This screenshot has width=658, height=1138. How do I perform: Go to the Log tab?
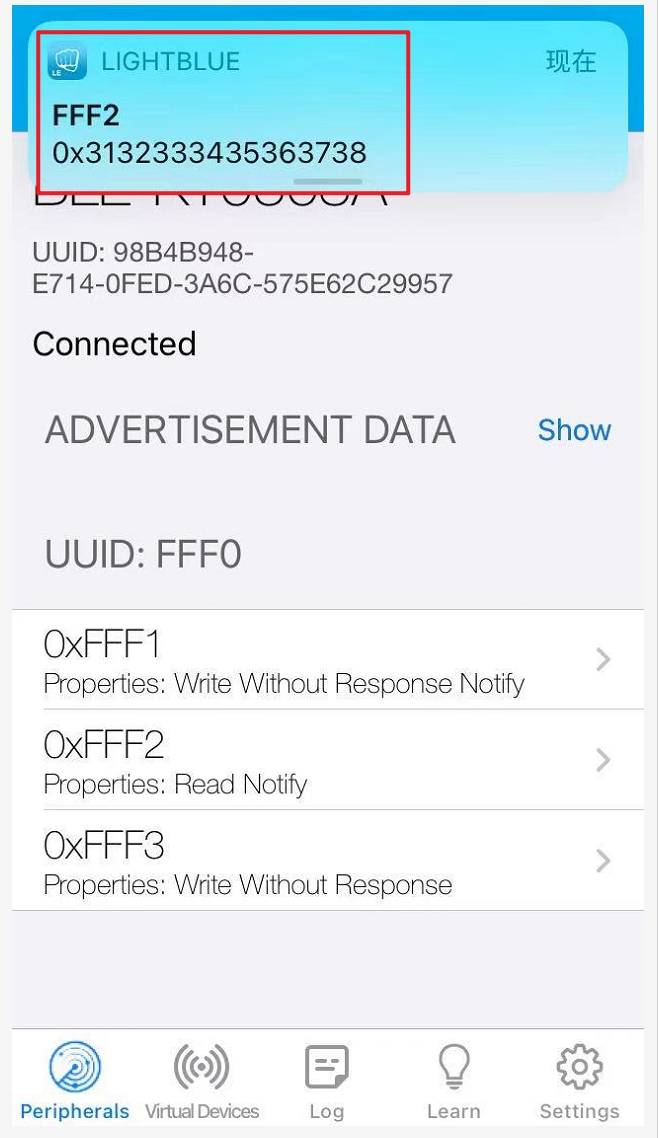327,1080
